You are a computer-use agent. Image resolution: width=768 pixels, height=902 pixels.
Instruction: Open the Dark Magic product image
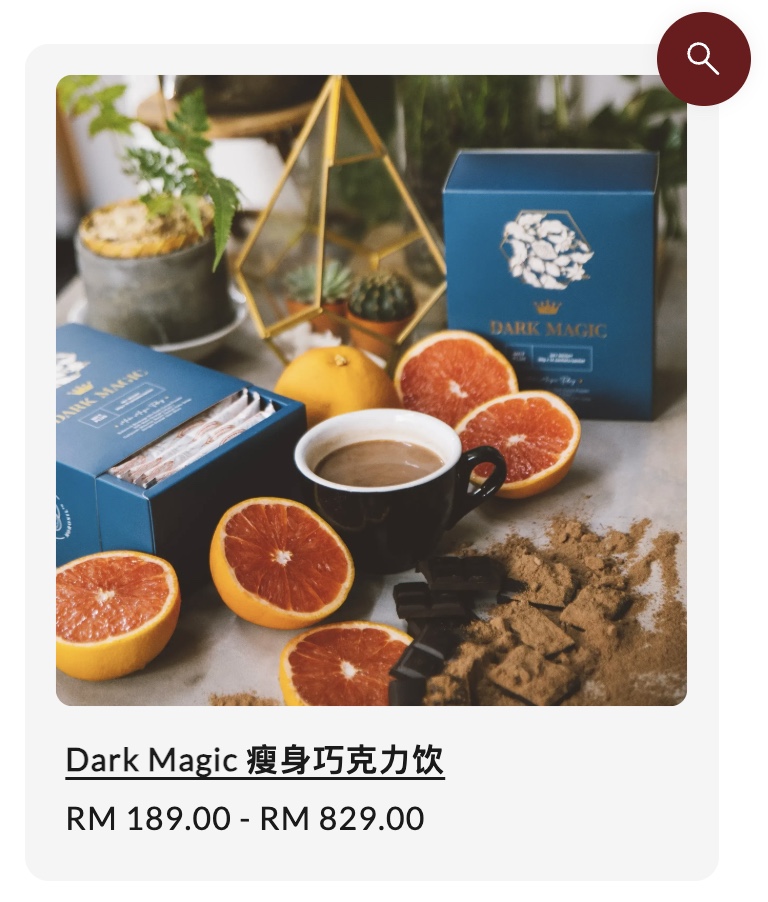click(371, 390)
